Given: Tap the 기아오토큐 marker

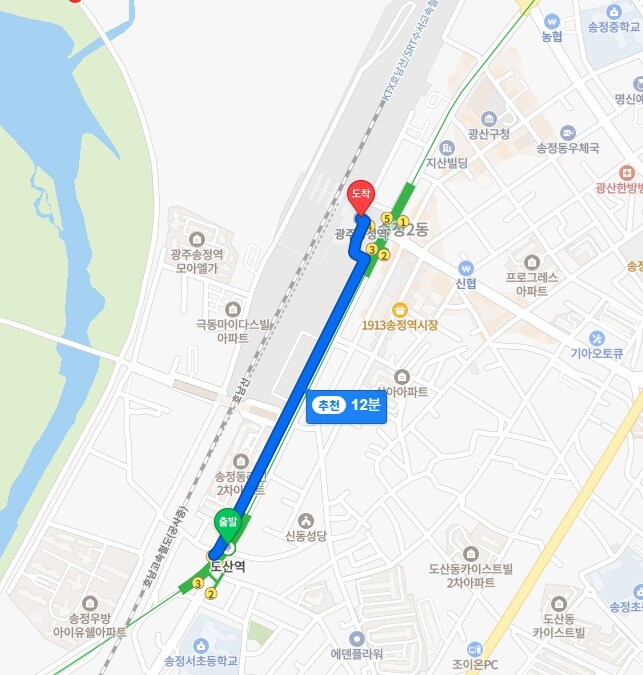Looking at the screenshot, I should pos(597,339).
